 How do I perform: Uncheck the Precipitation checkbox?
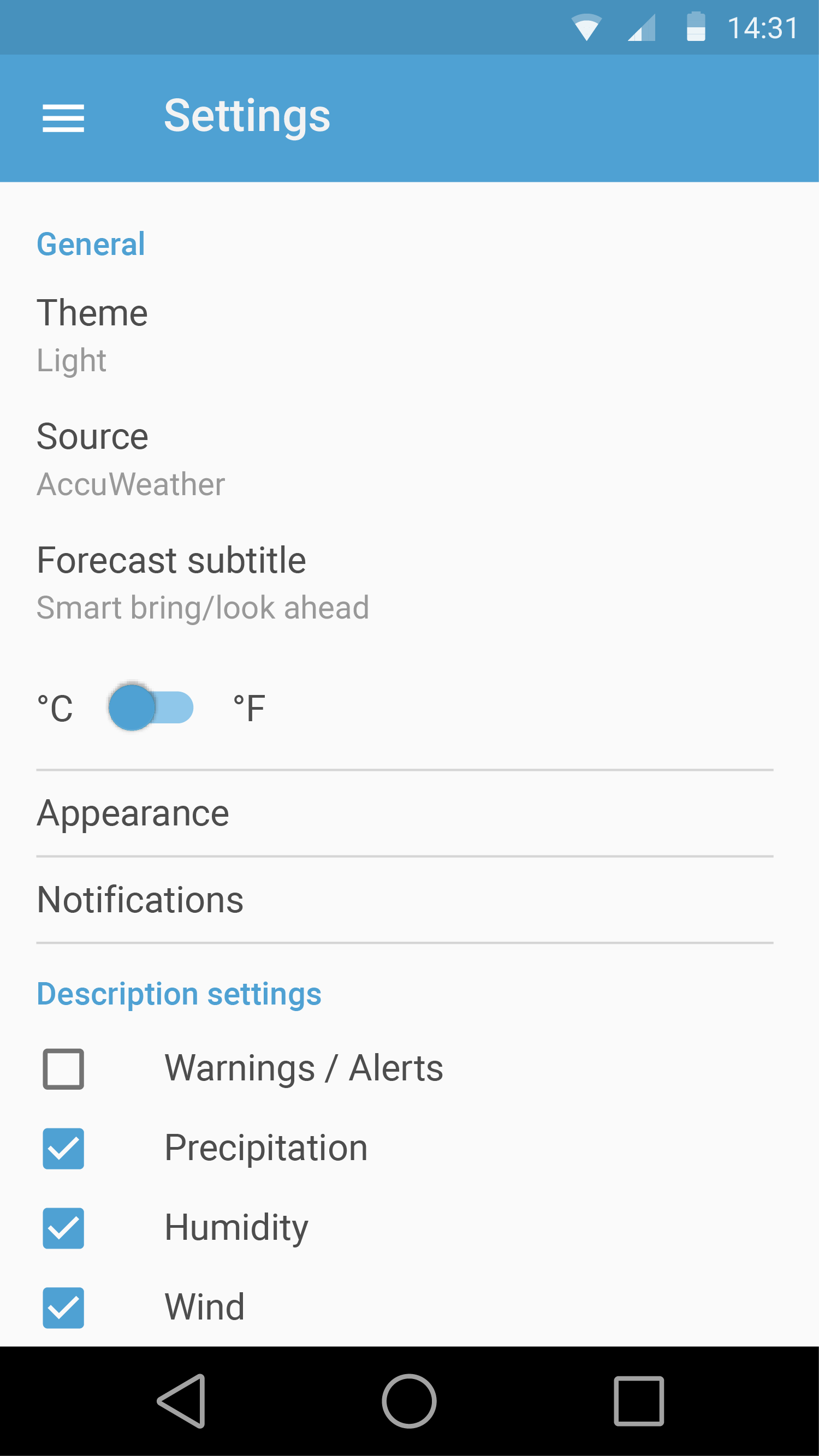[63, 1149]
